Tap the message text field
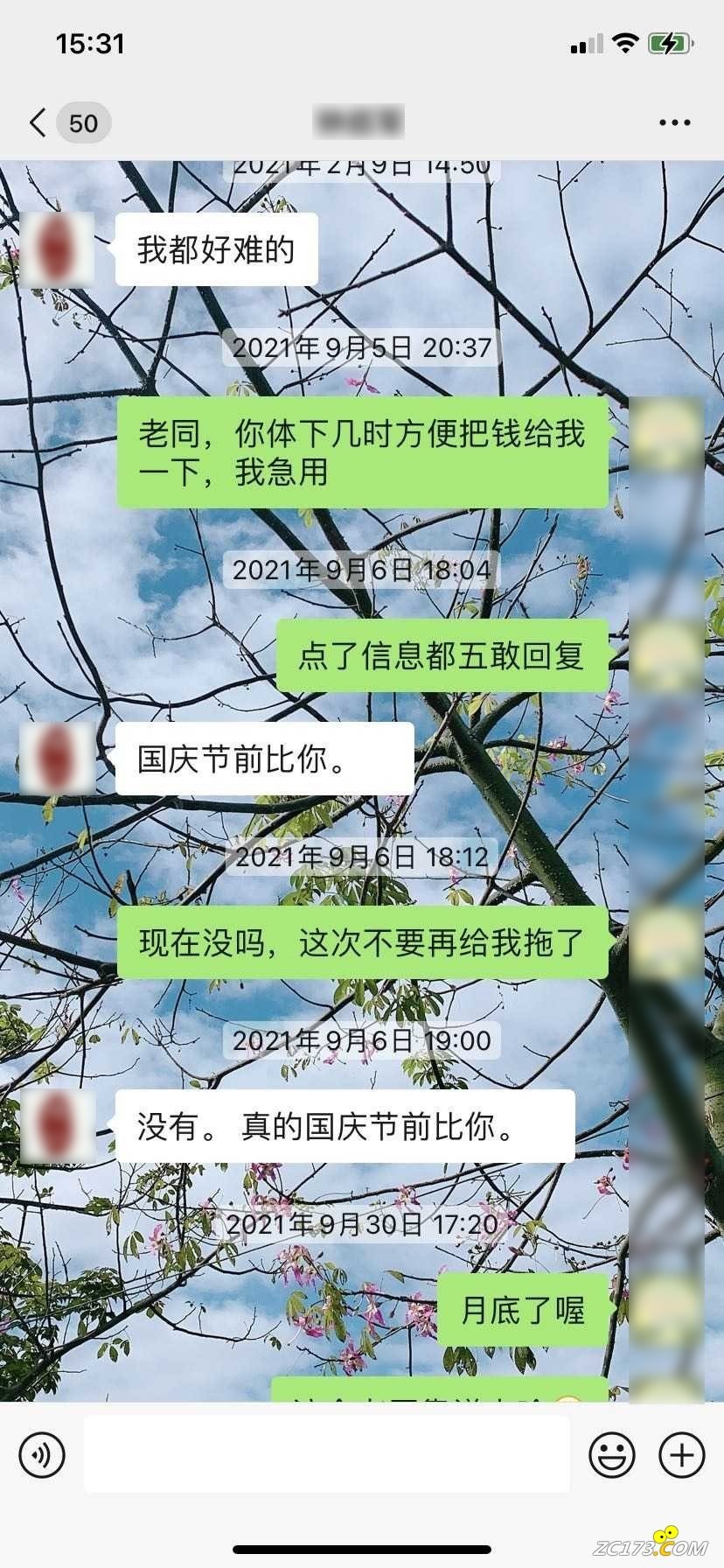 (327, 1454)
